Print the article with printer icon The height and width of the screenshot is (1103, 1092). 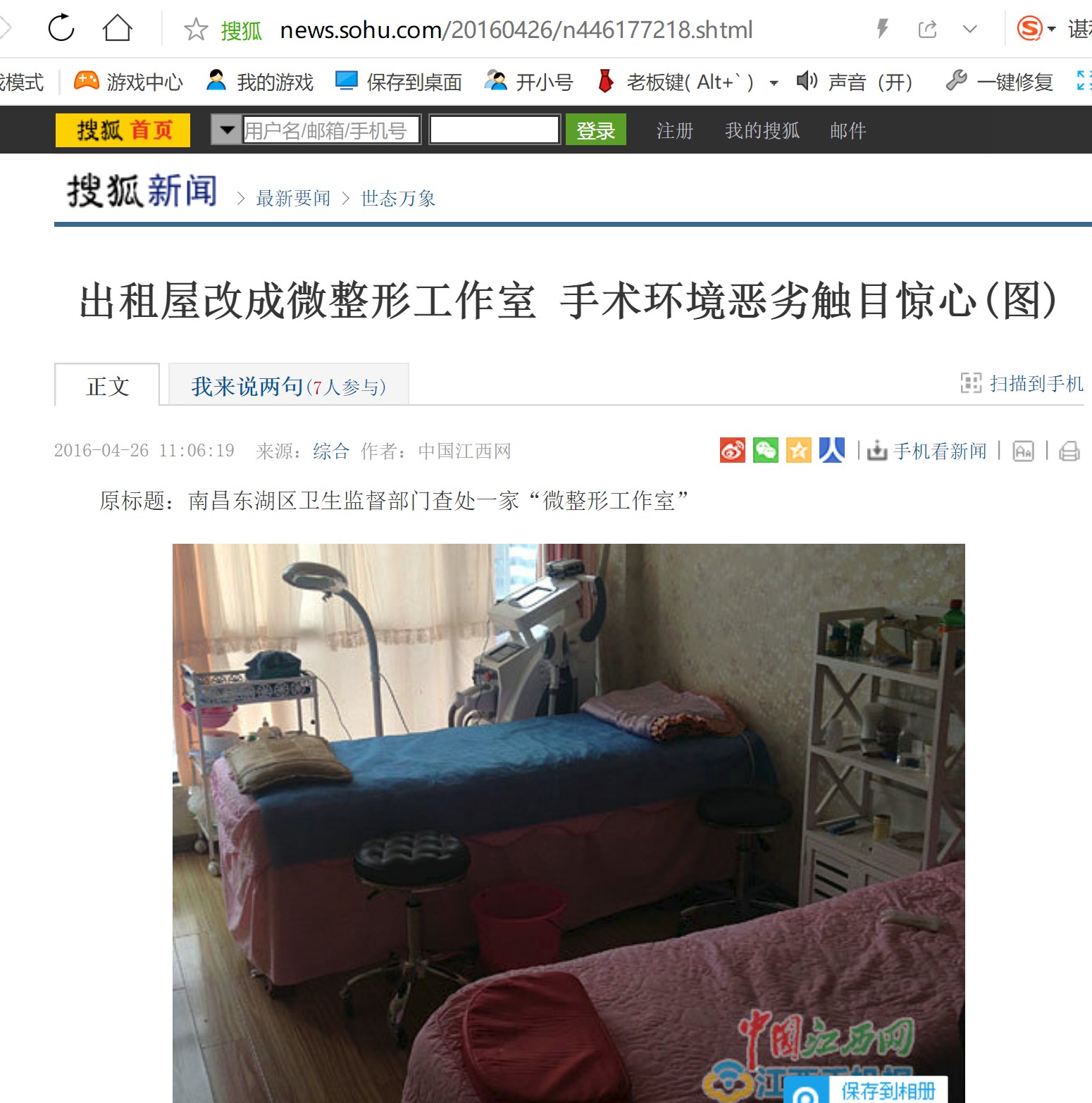click(1069, 451)
